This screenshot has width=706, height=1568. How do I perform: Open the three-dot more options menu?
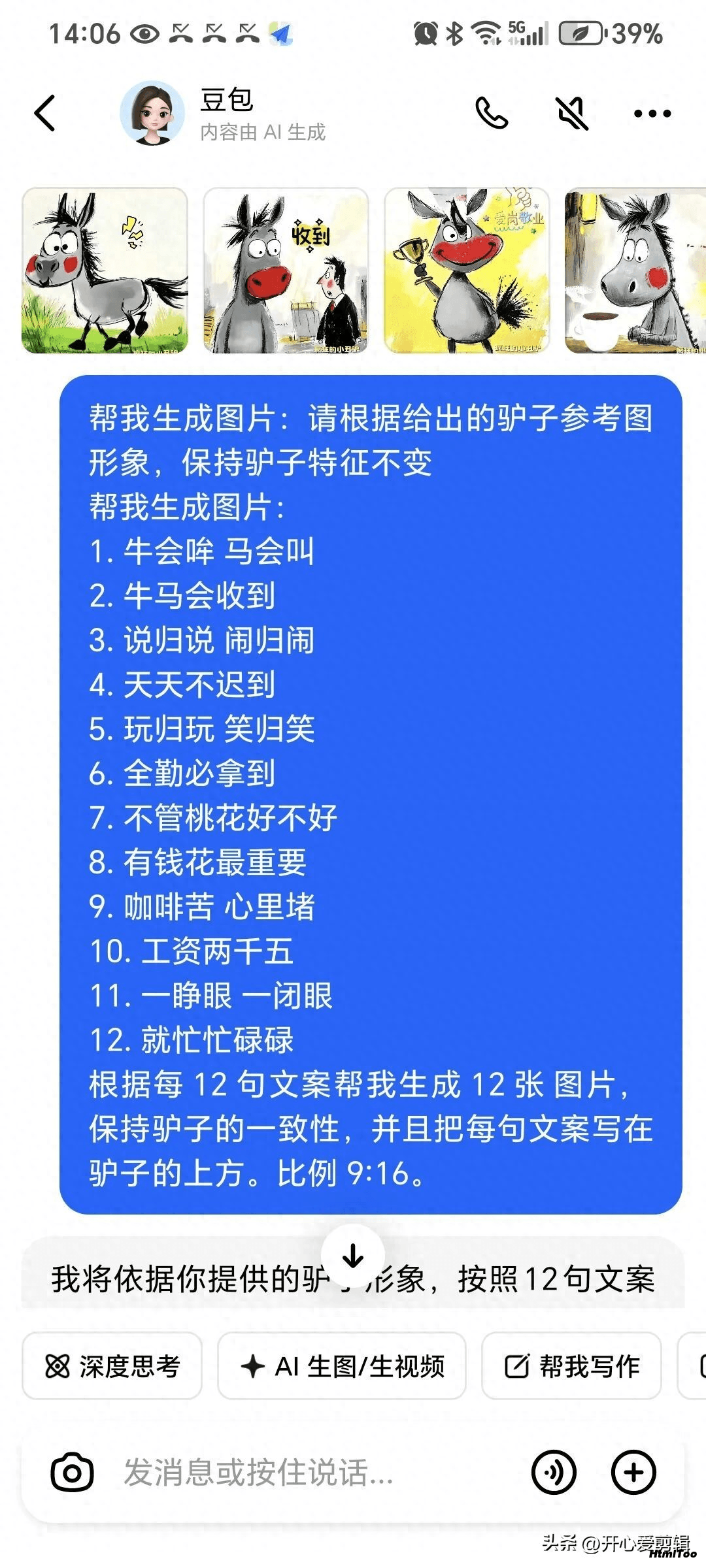[652, 114]
